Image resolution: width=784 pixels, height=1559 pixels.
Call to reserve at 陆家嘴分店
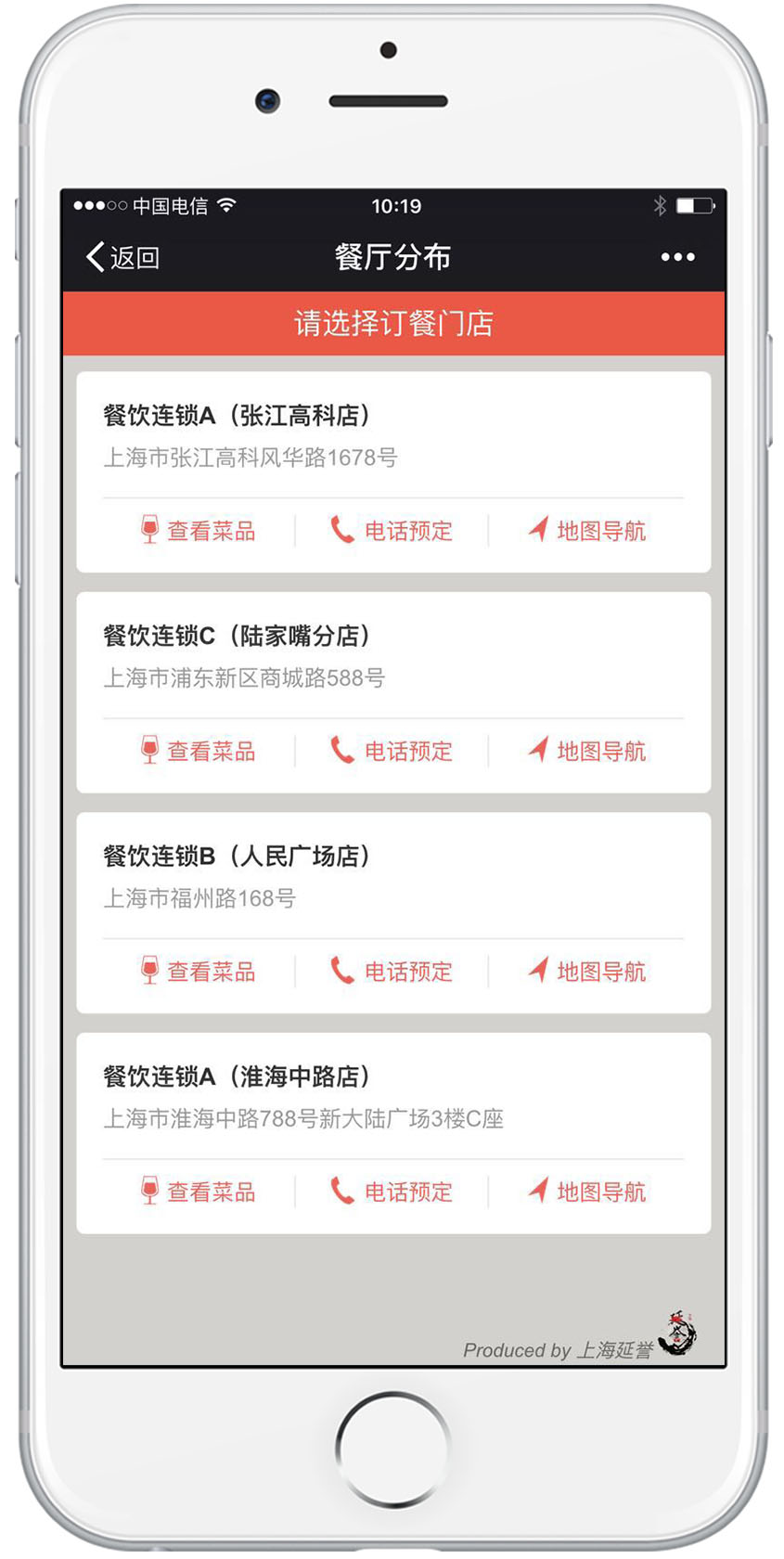[392, 751]
